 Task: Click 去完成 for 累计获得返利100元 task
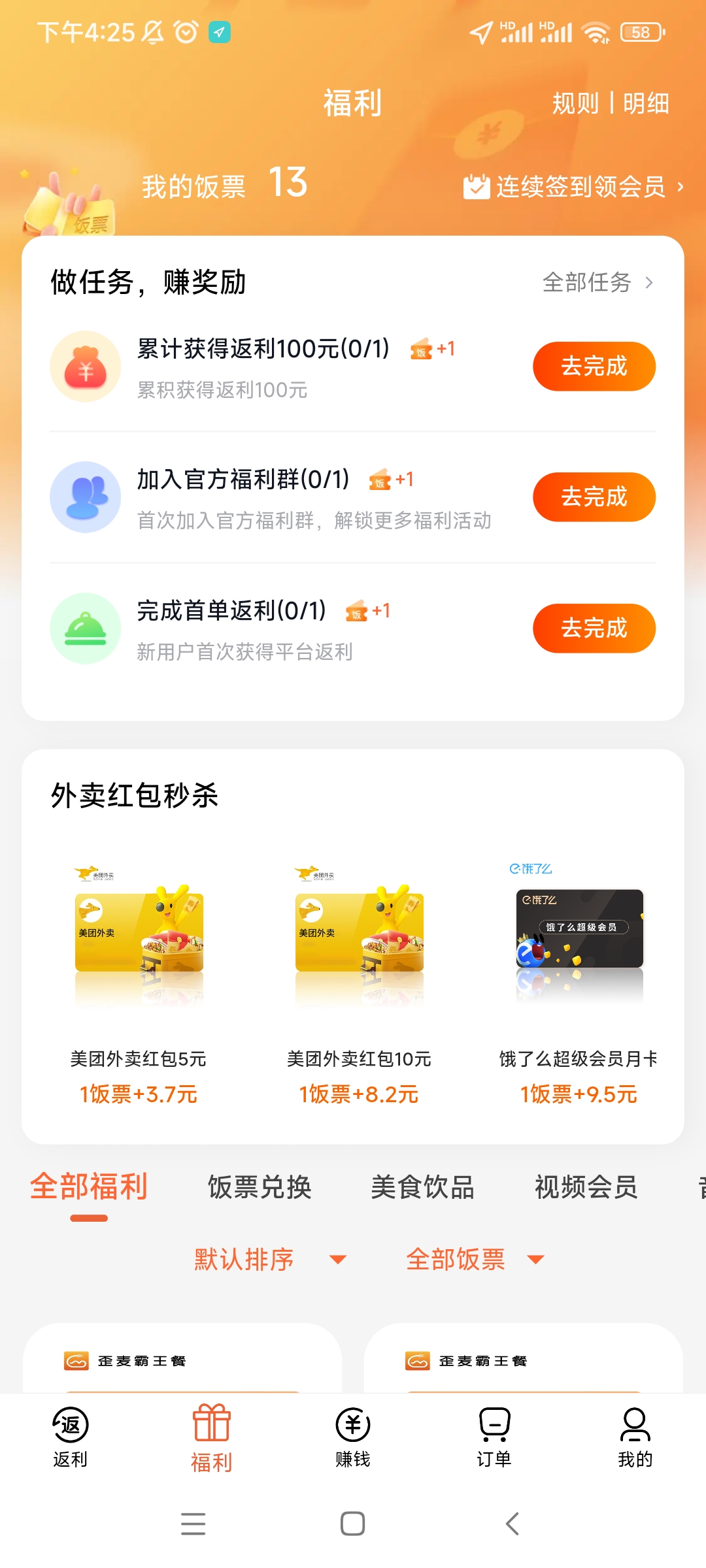(594, 367)
